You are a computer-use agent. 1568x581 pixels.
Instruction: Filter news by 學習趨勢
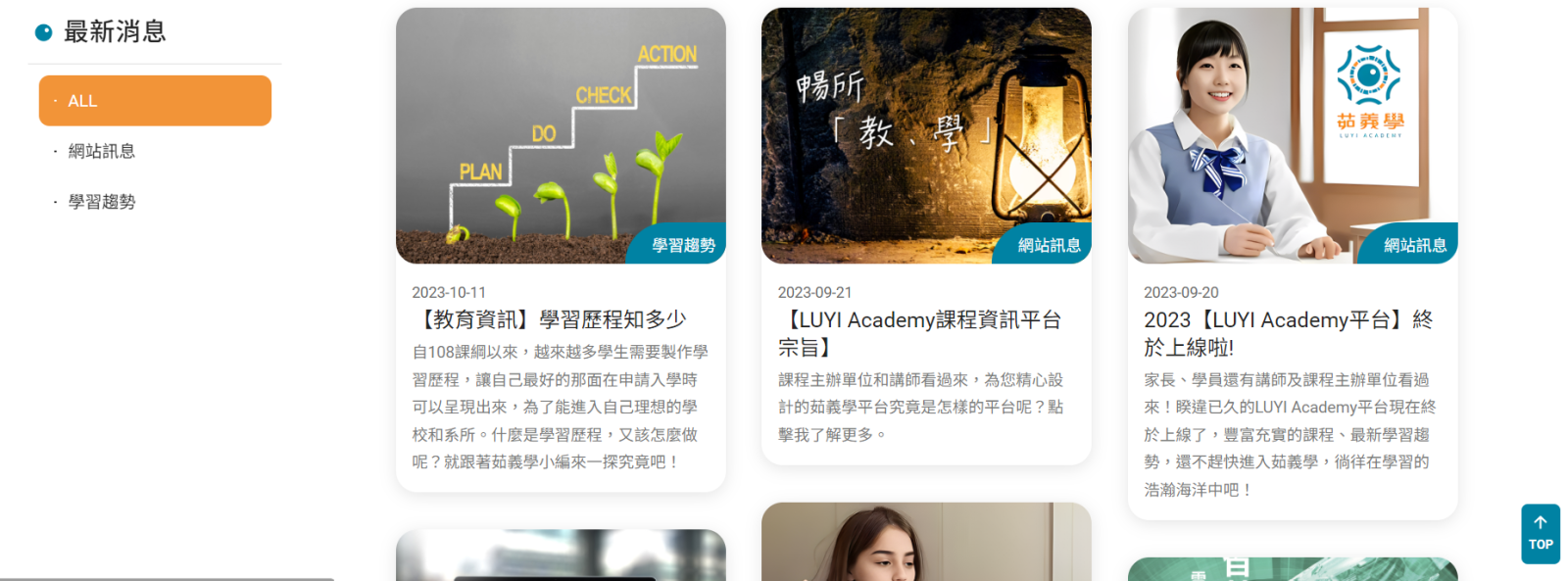[102, 202]
